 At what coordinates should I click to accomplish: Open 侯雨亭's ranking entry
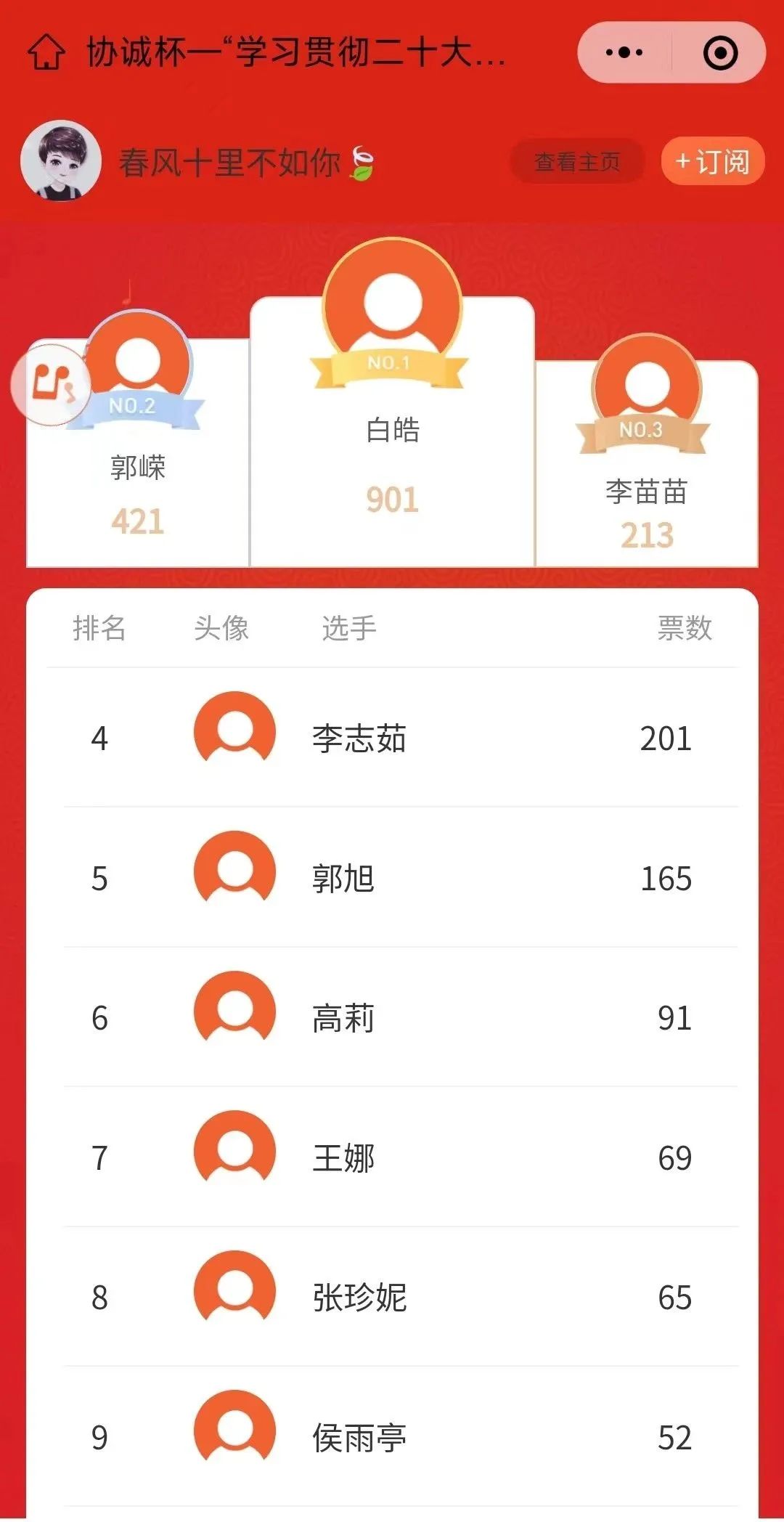click(392, 1437)
